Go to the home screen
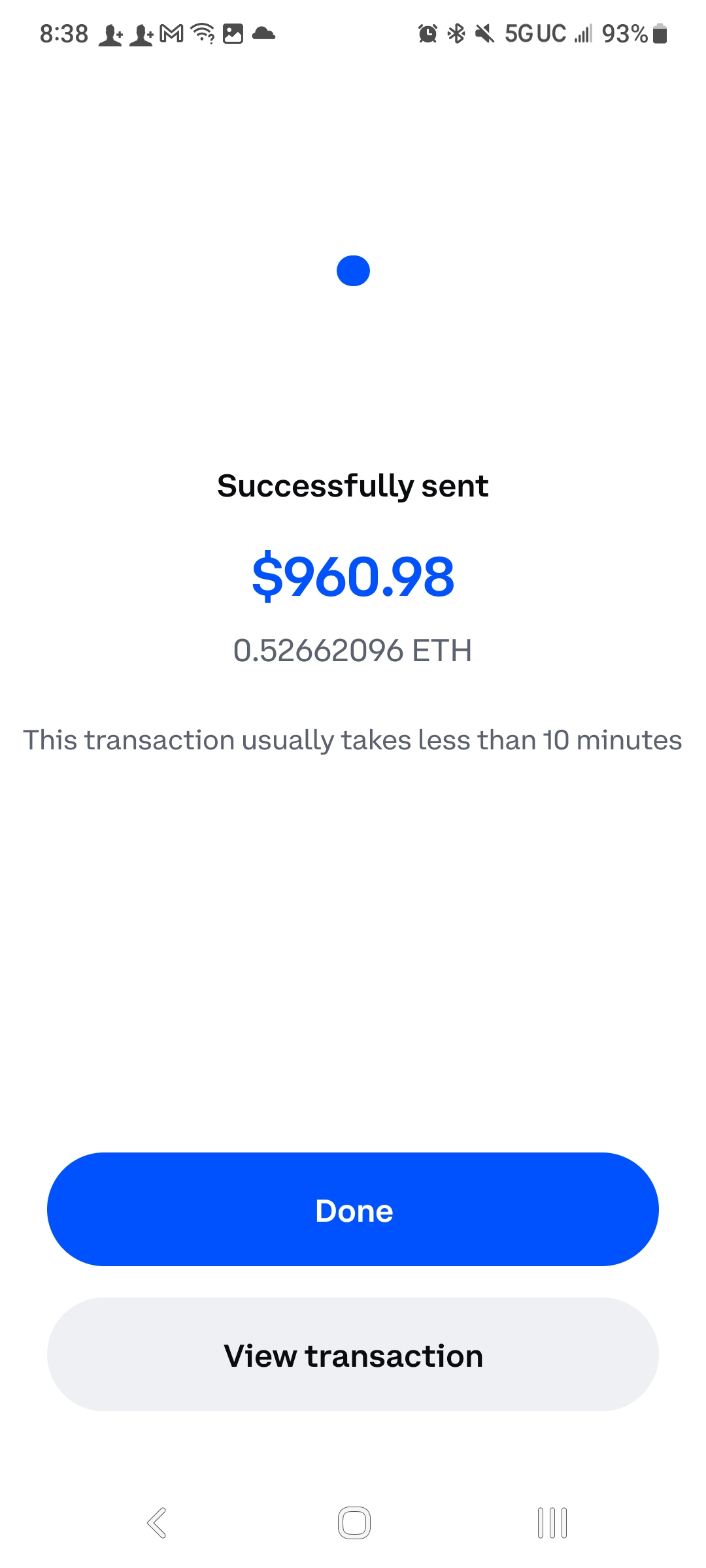This screenshot has width=706, height=1568. pos(354,1523)
